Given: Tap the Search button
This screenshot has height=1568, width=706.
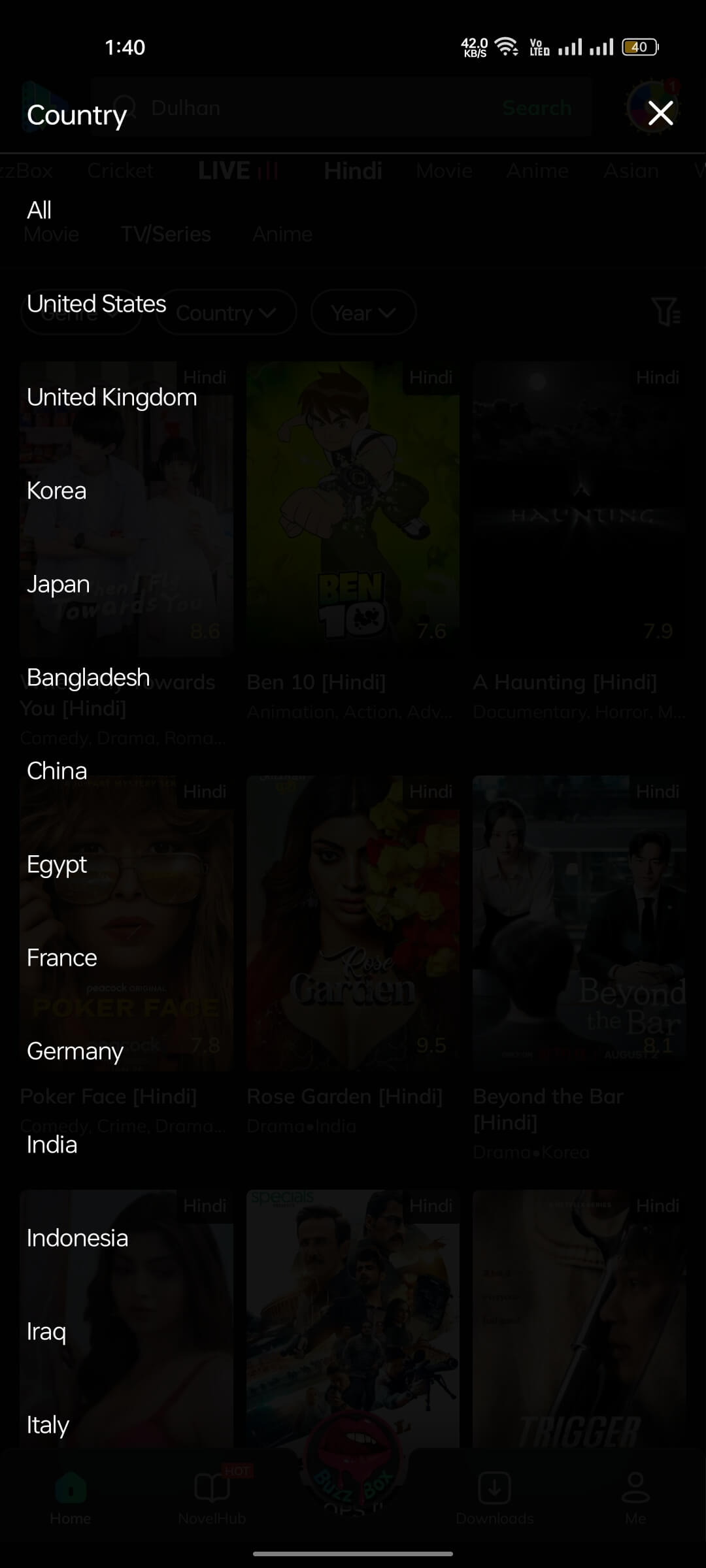Looking at the screenshot, I should pyautogui.click(x=536, y=106).
